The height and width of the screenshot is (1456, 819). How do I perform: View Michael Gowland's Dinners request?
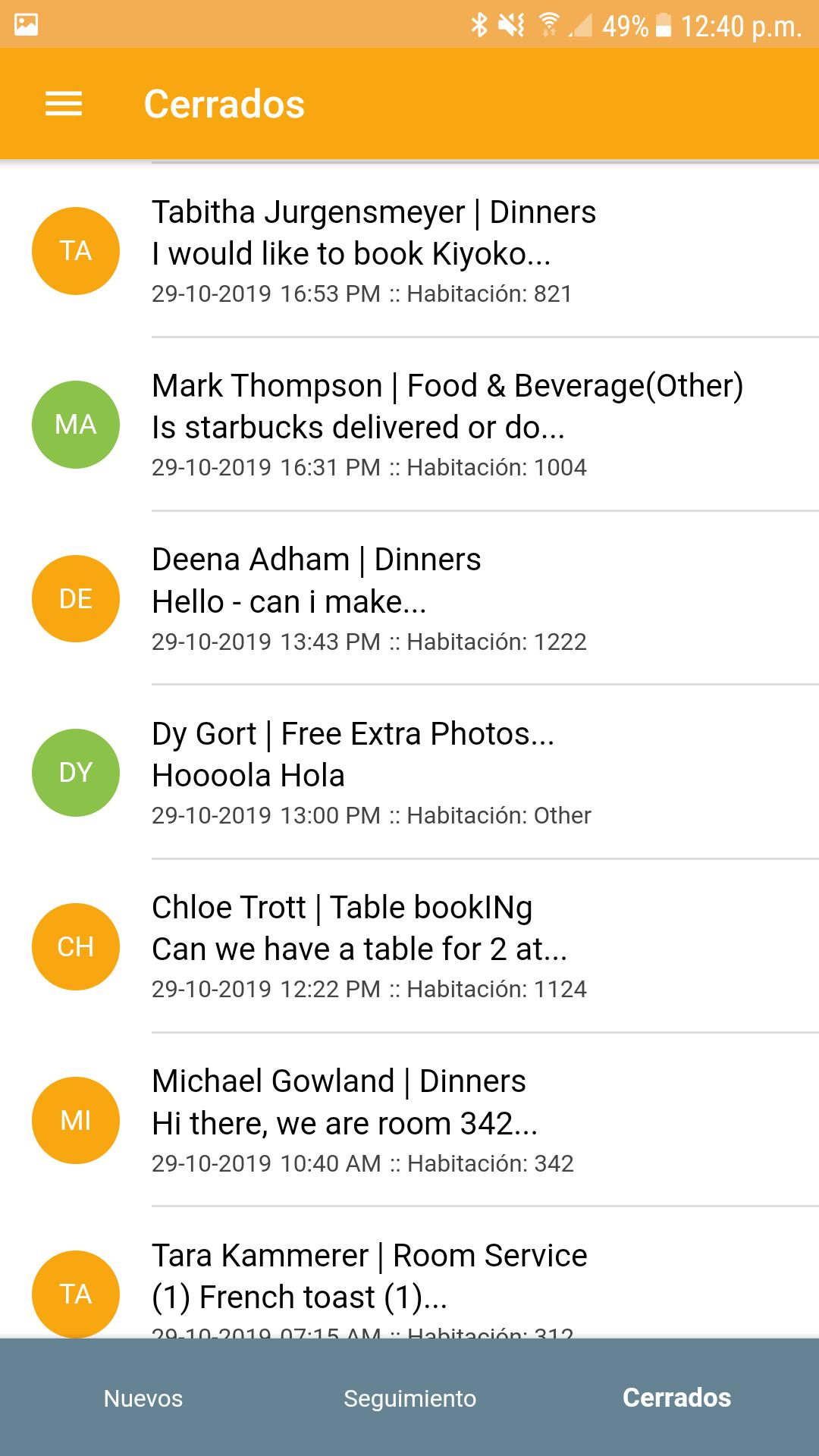[409, 1120]
